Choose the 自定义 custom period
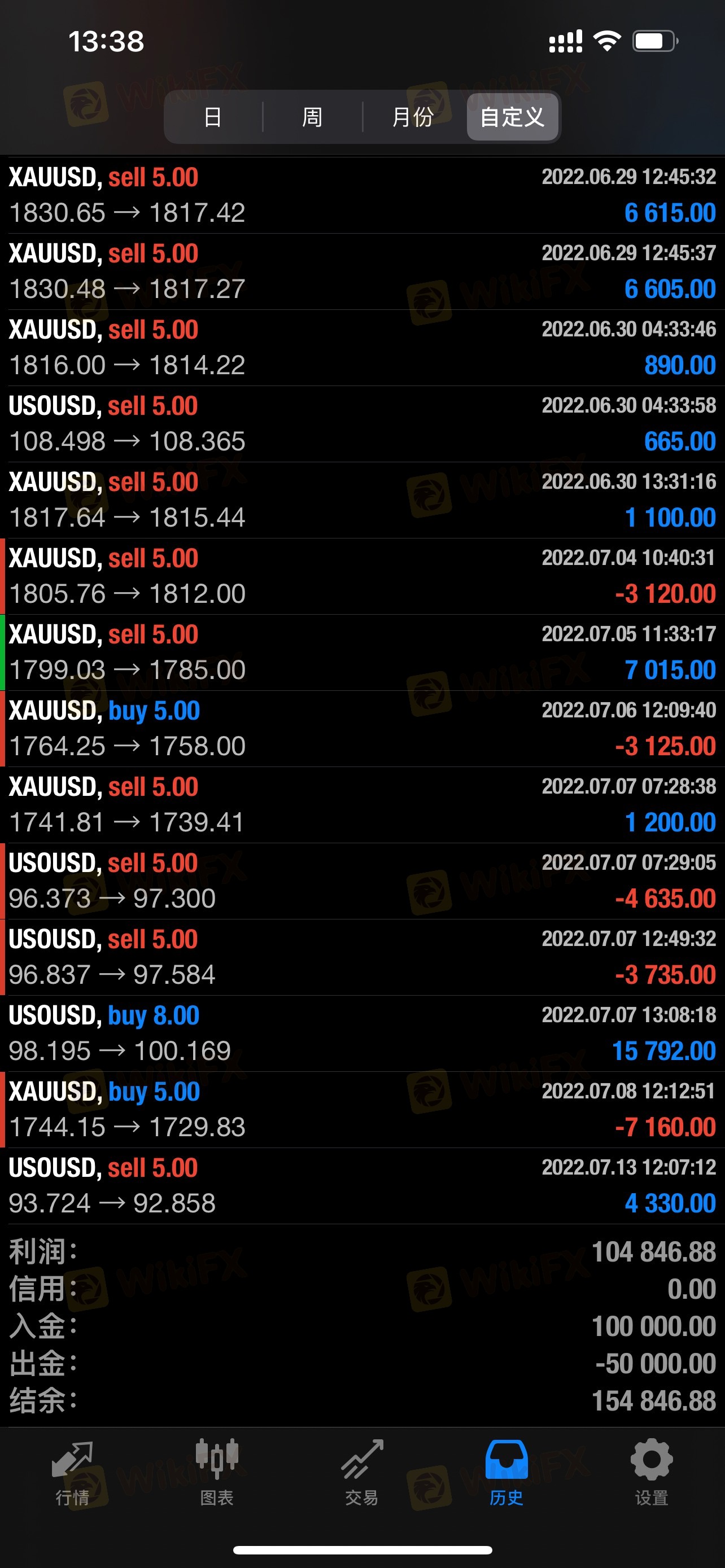The width and height of the screenshot is (725, 1568). pos(512,117)
